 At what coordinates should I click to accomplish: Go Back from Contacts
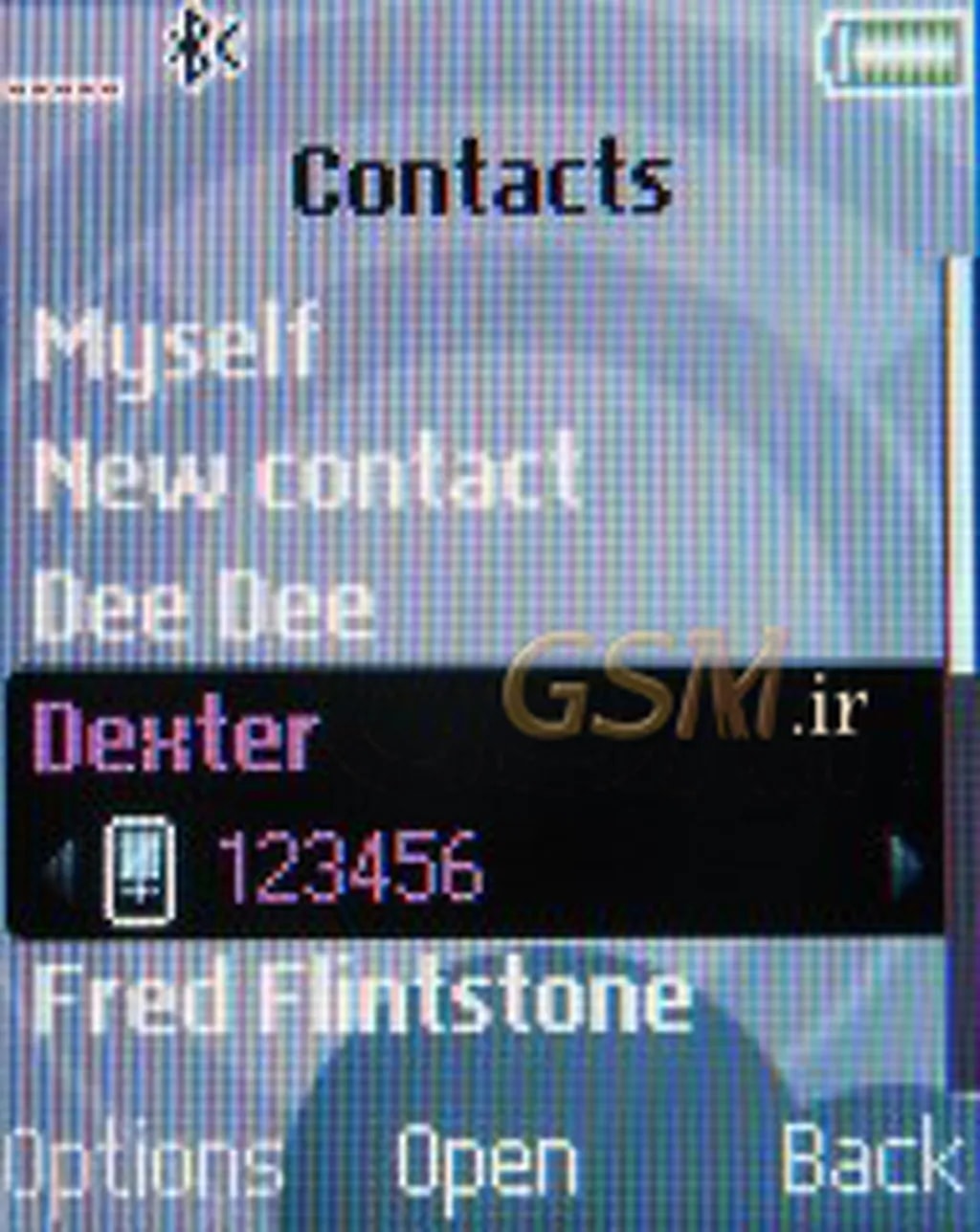pos(871,1160)
